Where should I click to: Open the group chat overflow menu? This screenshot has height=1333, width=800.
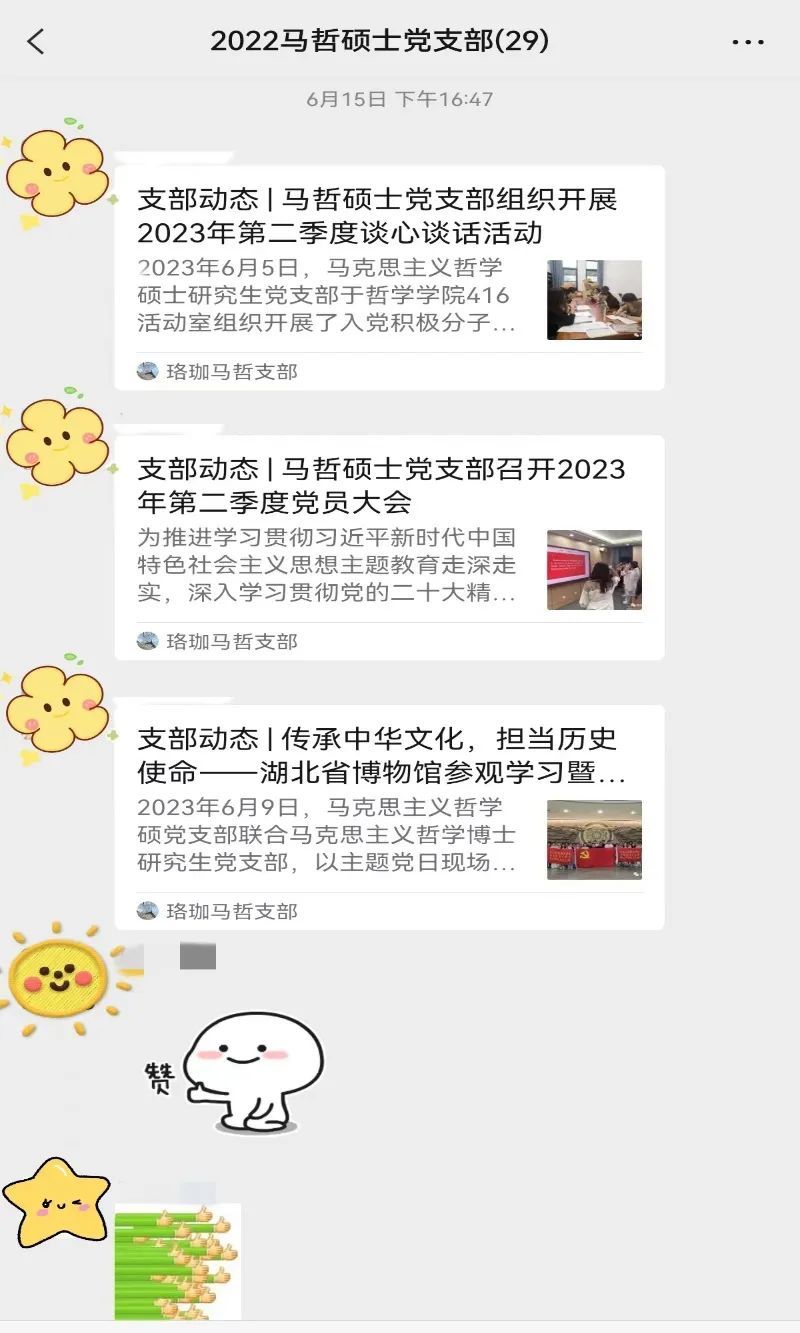click(747, 42)
